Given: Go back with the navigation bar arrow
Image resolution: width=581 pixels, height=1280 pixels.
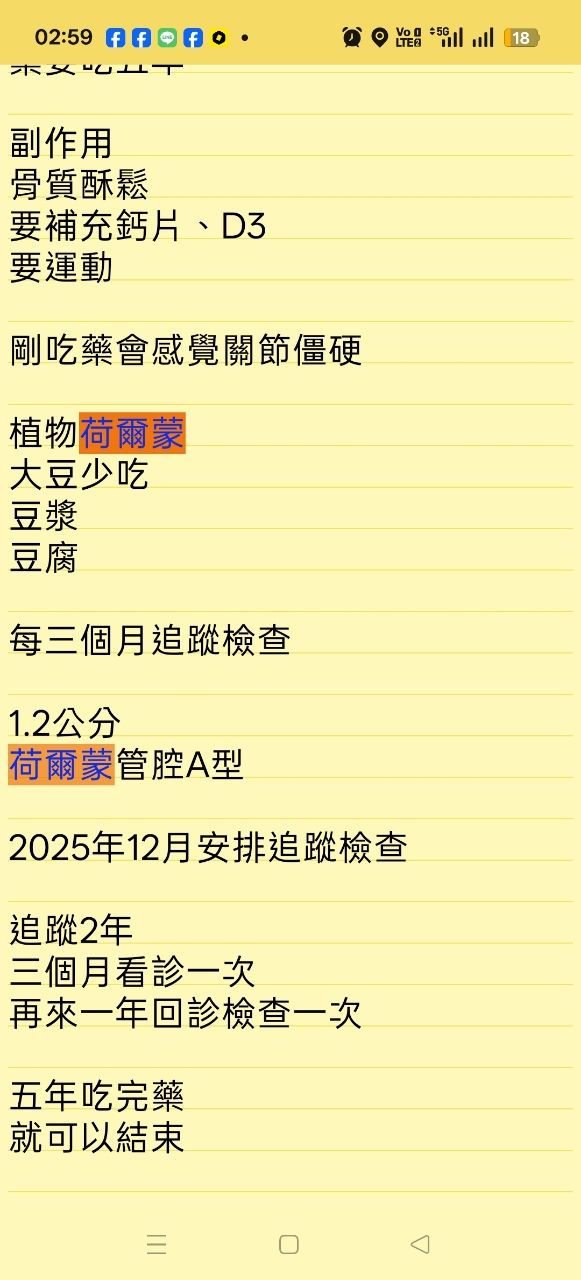Looking at the screenshot, I should 420,1244.
